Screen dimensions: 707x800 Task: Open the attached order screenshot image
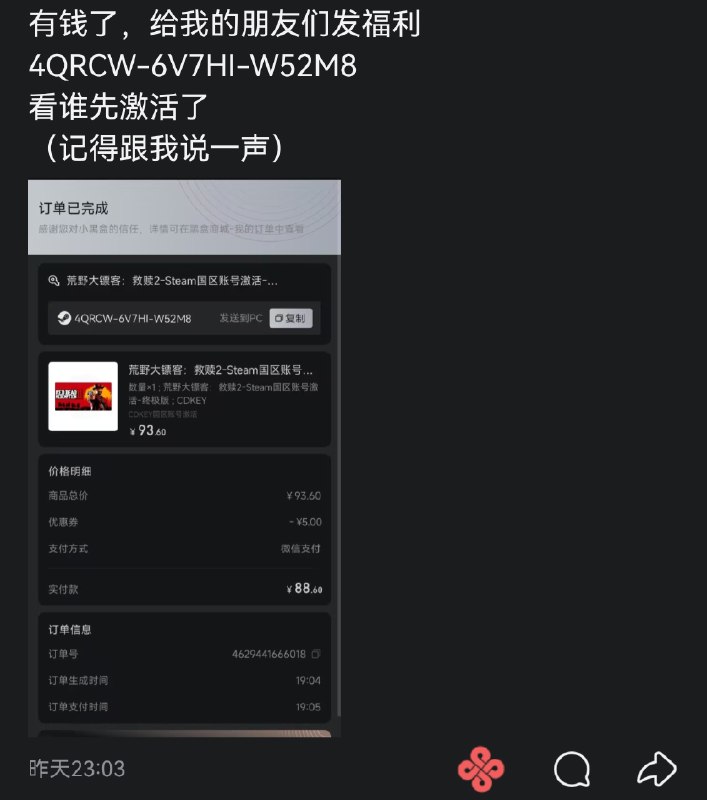click(184, 458)
